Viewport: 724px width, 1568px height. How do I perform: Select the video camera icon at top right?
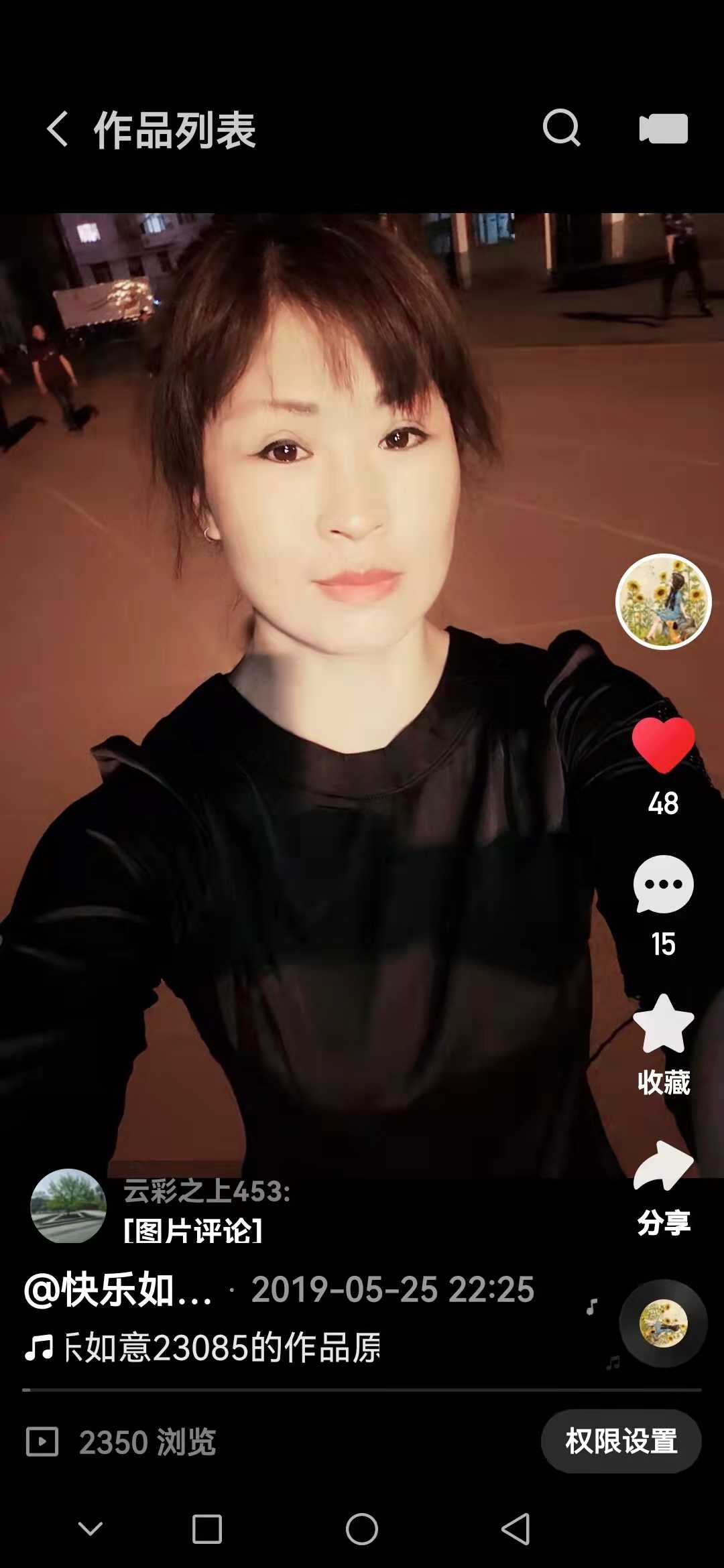(664, 127)
